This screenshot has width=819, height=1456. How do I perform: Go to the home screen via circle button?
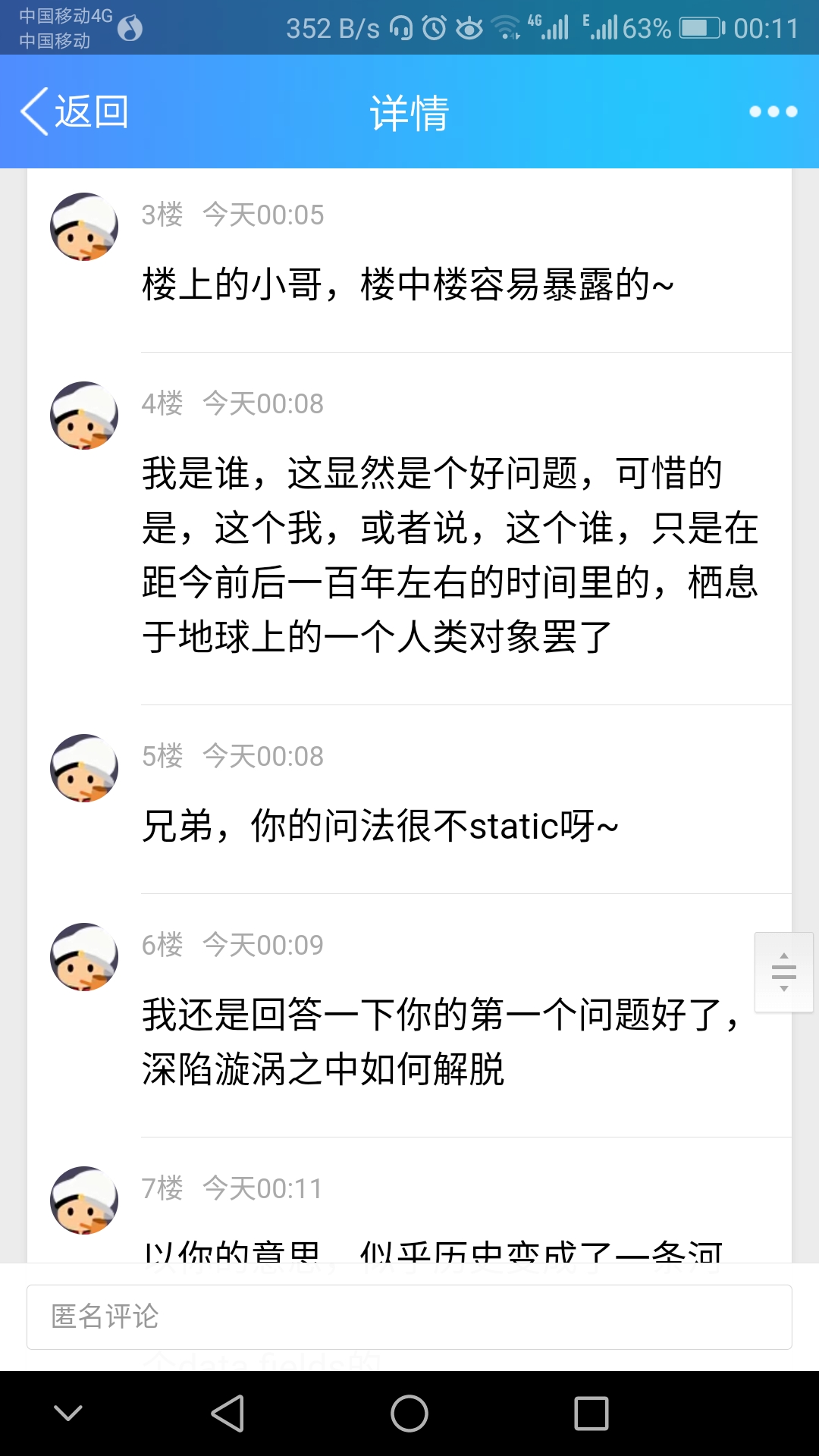pos(409,1414)
